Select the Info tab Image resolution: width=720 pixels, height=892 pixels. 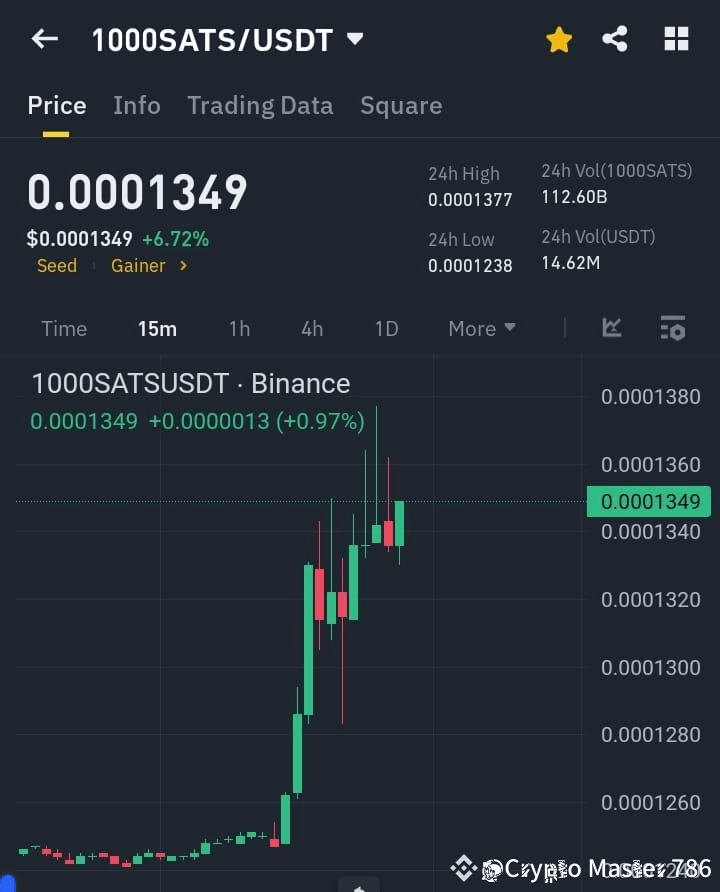coord(136,105)
